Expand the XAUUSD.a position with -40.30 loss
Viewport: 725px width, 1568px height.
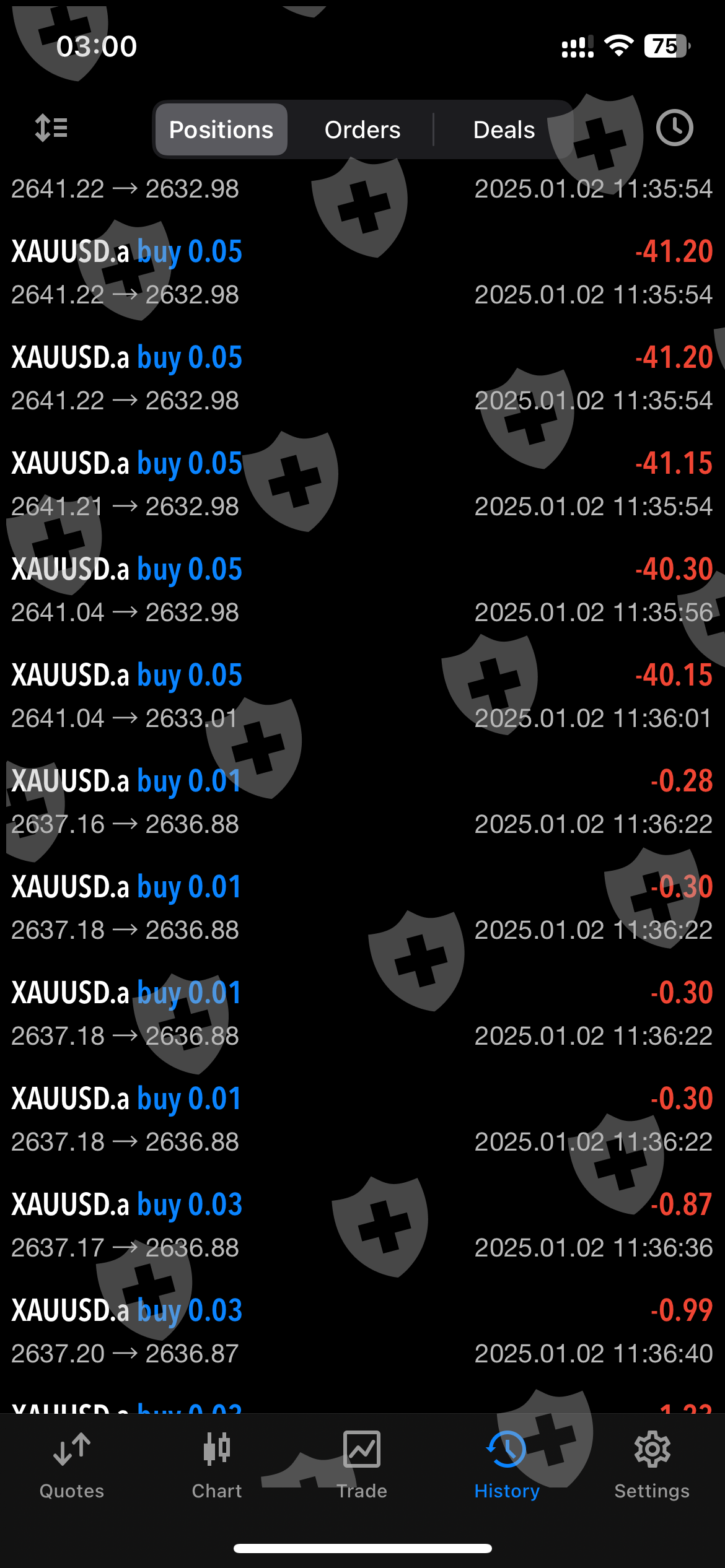362,590
